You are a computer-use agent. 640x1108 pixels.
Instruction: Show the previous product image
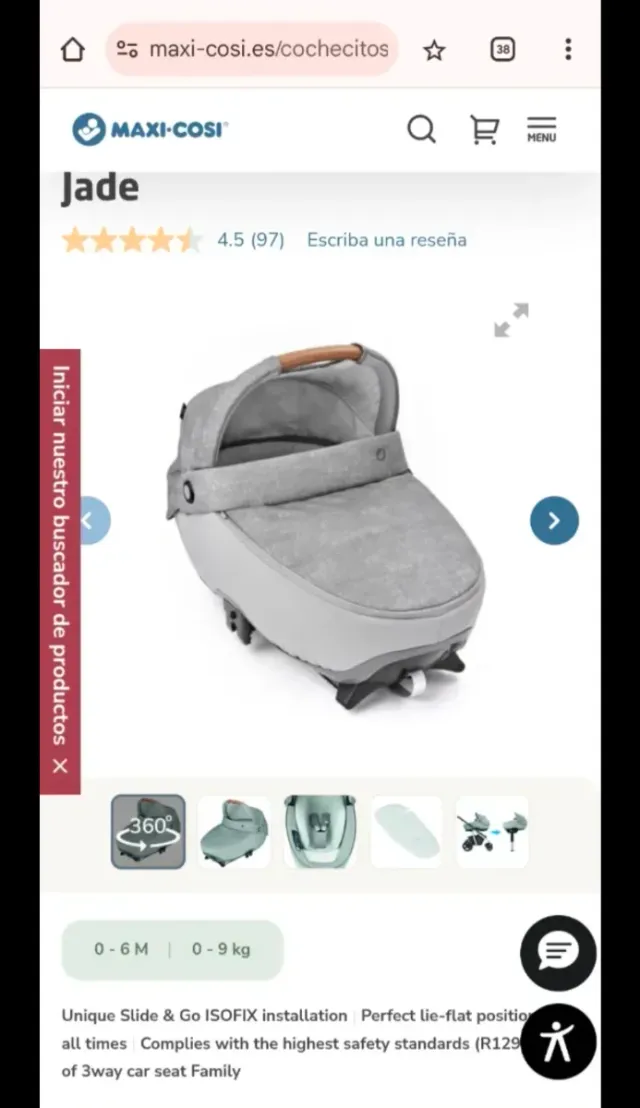coord(90,520)
